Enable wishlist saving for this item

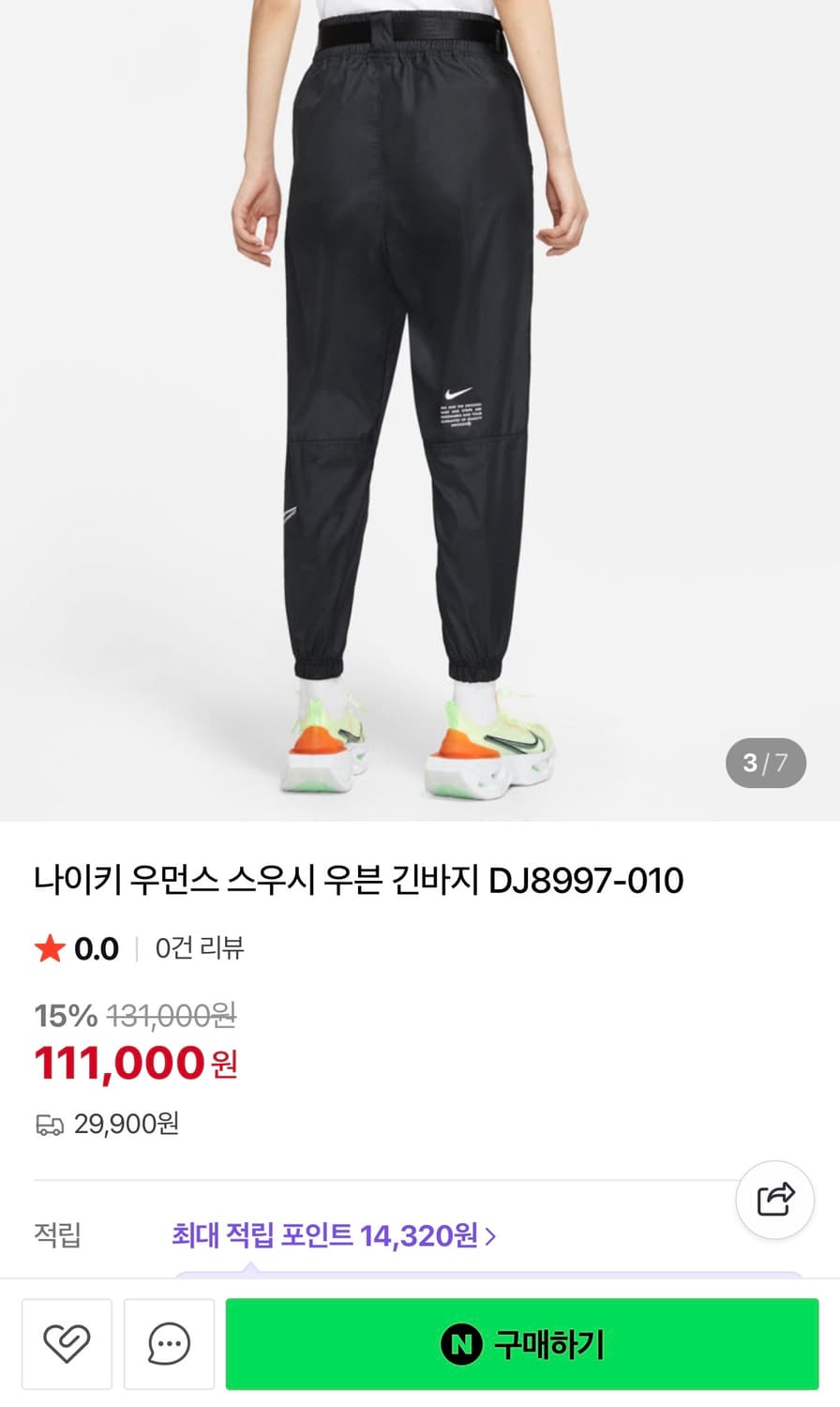click(67, 1343)
